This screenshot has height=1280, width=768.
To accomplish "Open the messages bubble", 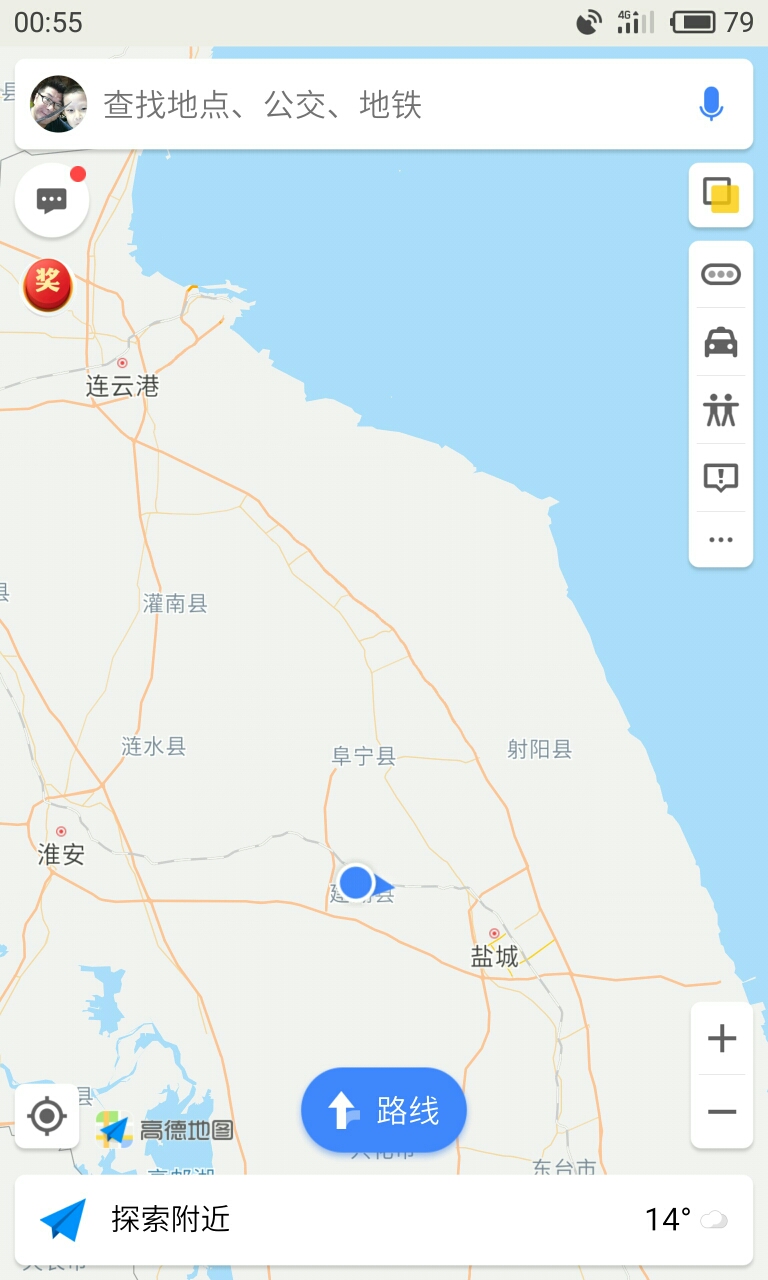I will pyautogui.click(x=52, y=200).
